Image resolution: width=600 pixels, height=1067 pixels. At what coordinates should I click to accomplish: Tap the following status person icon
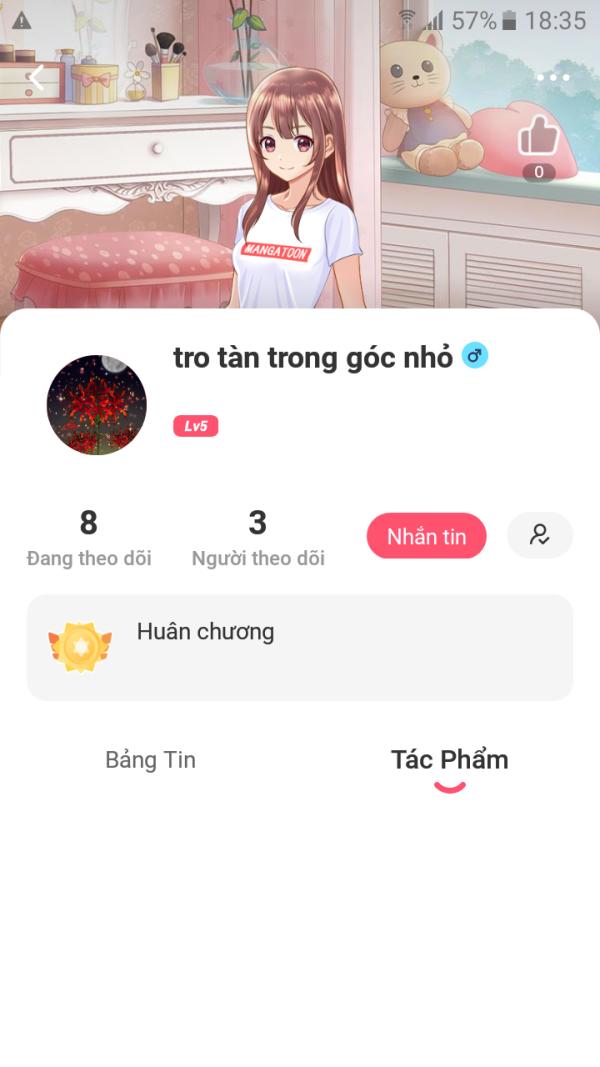coord(540,535)
